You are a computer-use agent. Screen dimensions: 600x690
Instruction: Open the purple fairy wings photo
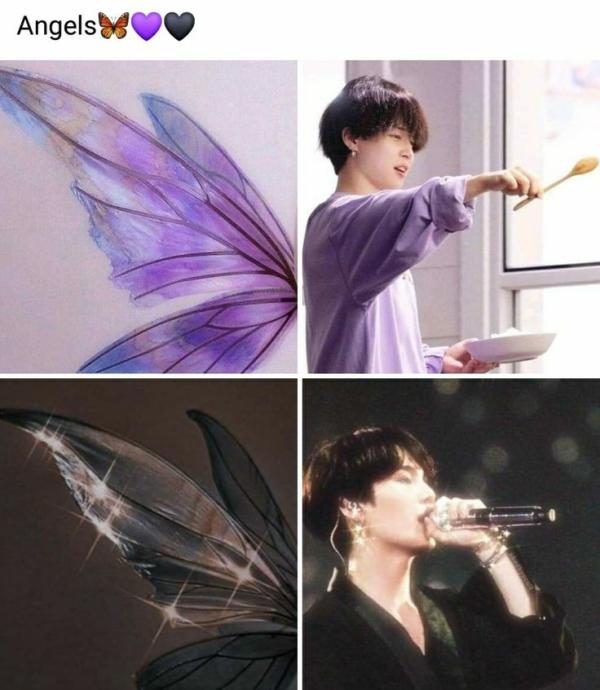(148, 216)
